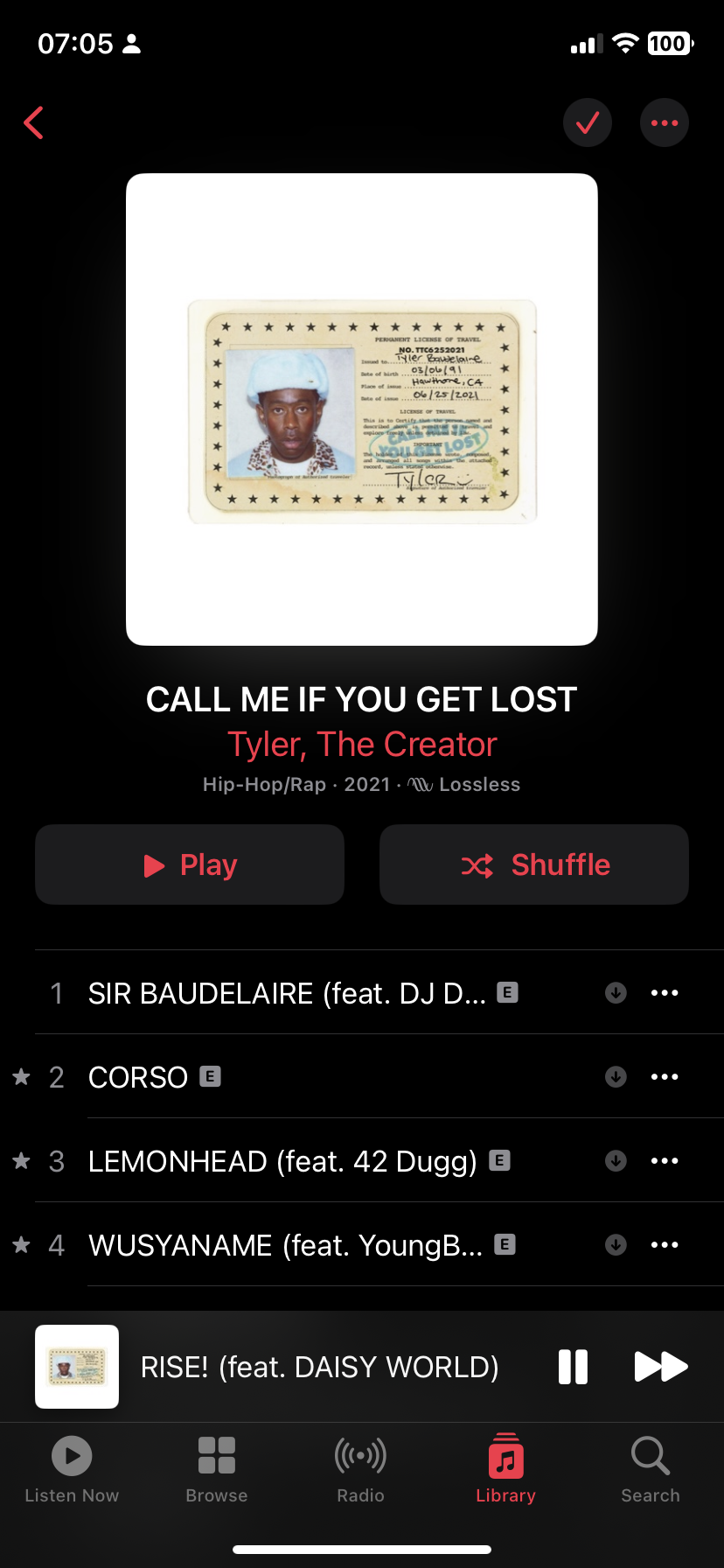
Task: Shuffle the album
Action: [534, 864]
